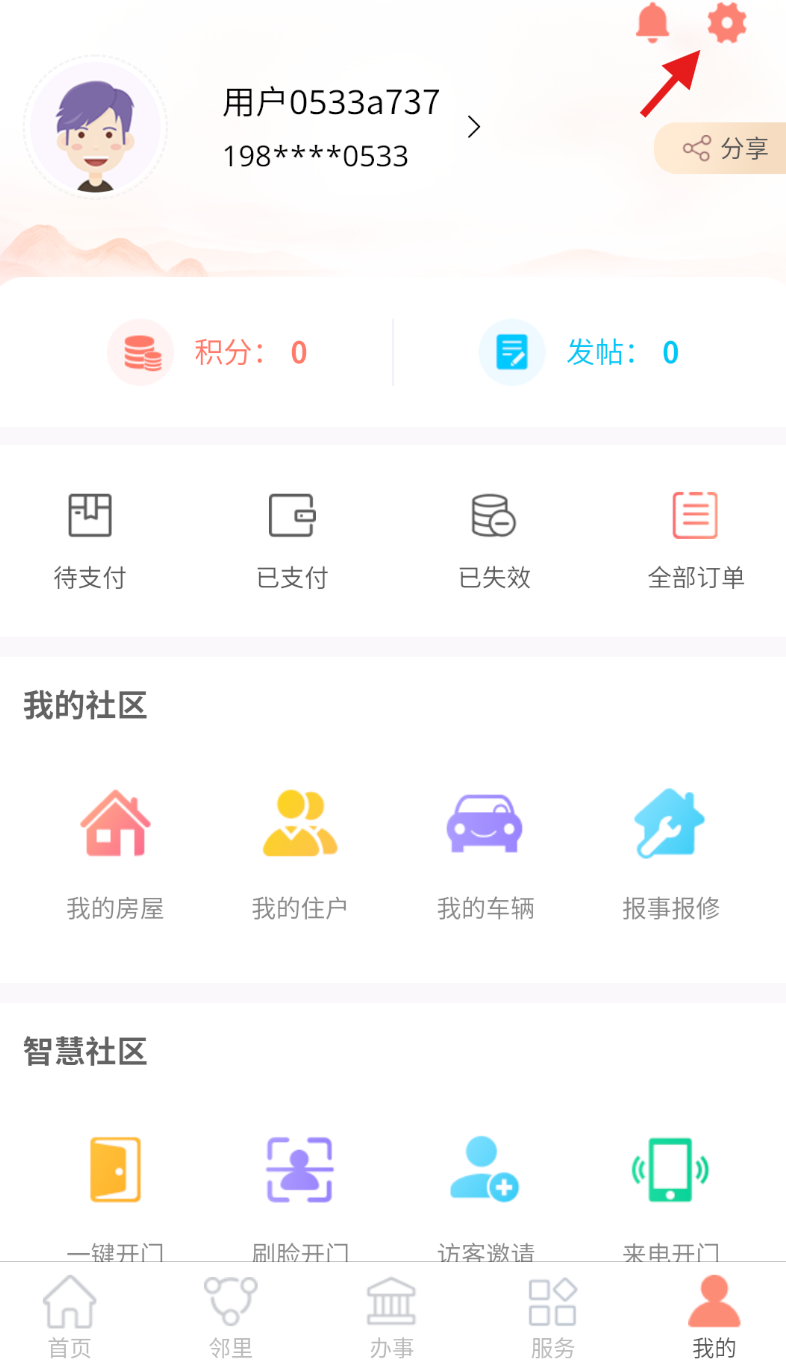786x1362 pixels.
Task: Open the notifications bell
Action: 653,22
